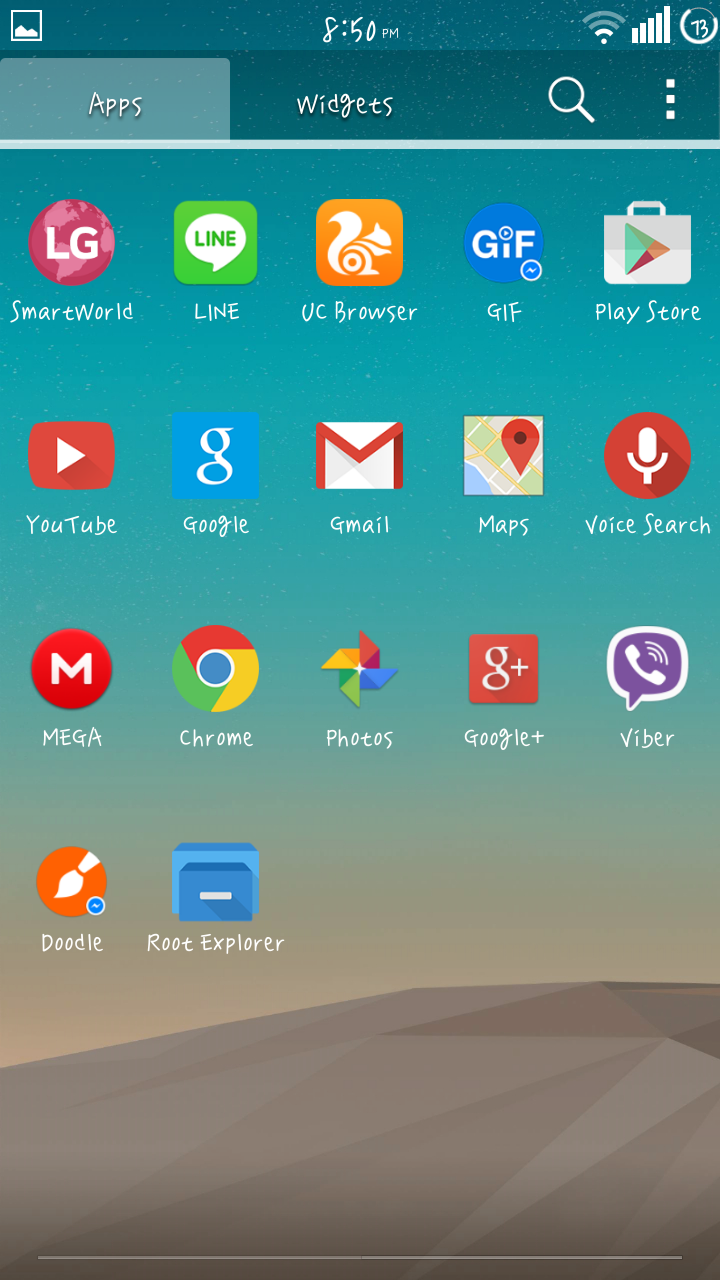Image resolution: width=720 pixels, height=1280 pixels.
Task: Open Google Photos
Action: (359, 669)
